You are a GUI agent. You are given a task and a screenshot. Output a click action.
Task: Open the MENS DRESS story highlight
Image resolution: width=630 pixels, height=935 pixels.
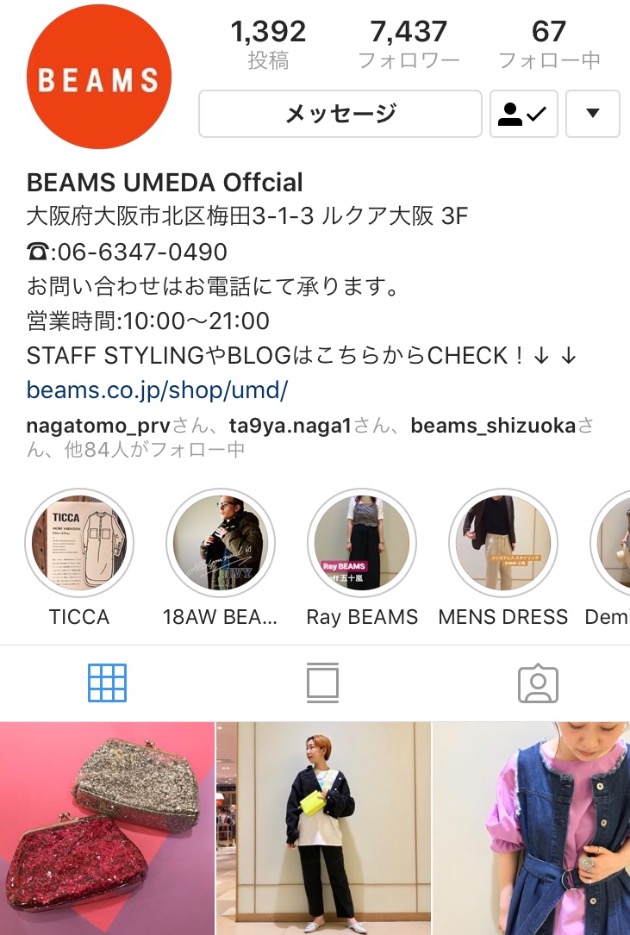503,543
